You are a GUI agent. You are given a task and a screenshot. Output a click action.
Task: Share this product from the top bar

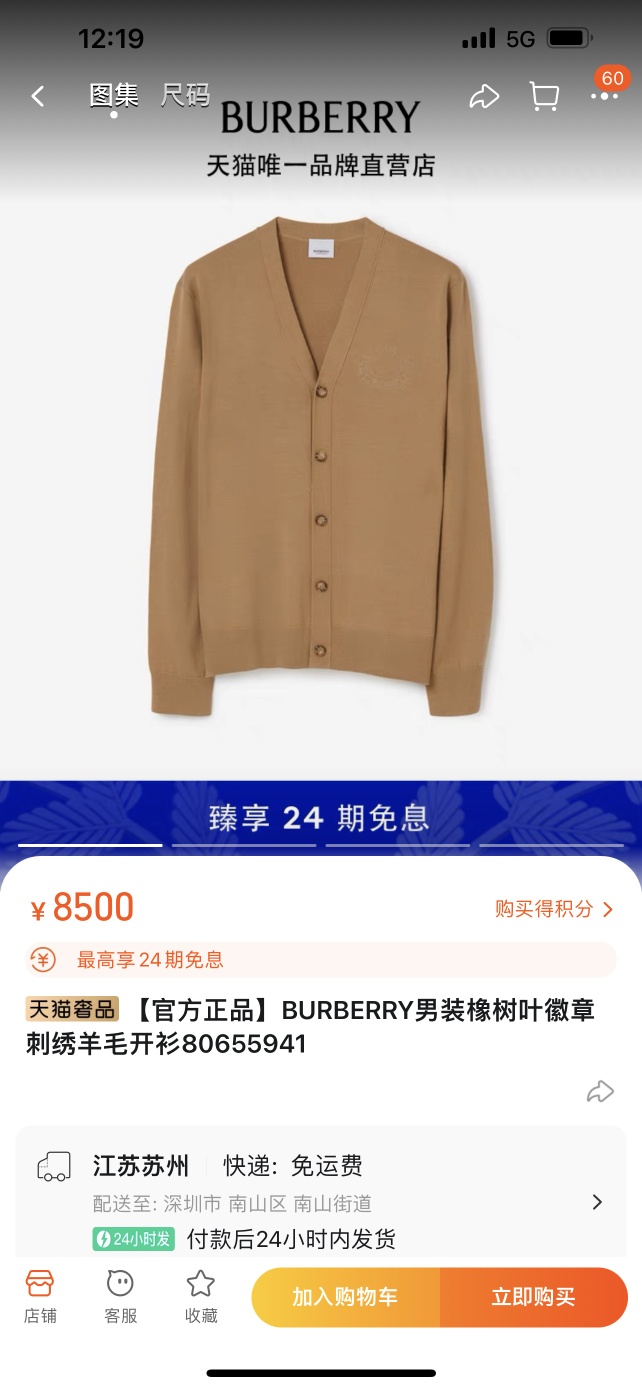pos(484,96)
